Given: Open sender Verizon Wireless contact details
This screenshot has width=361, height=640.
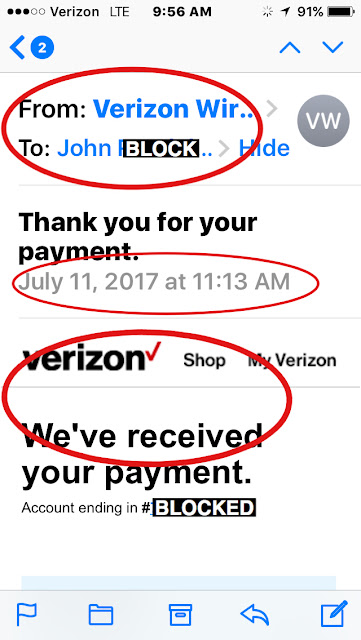Looking at the screenshot, I should (176, 109).
